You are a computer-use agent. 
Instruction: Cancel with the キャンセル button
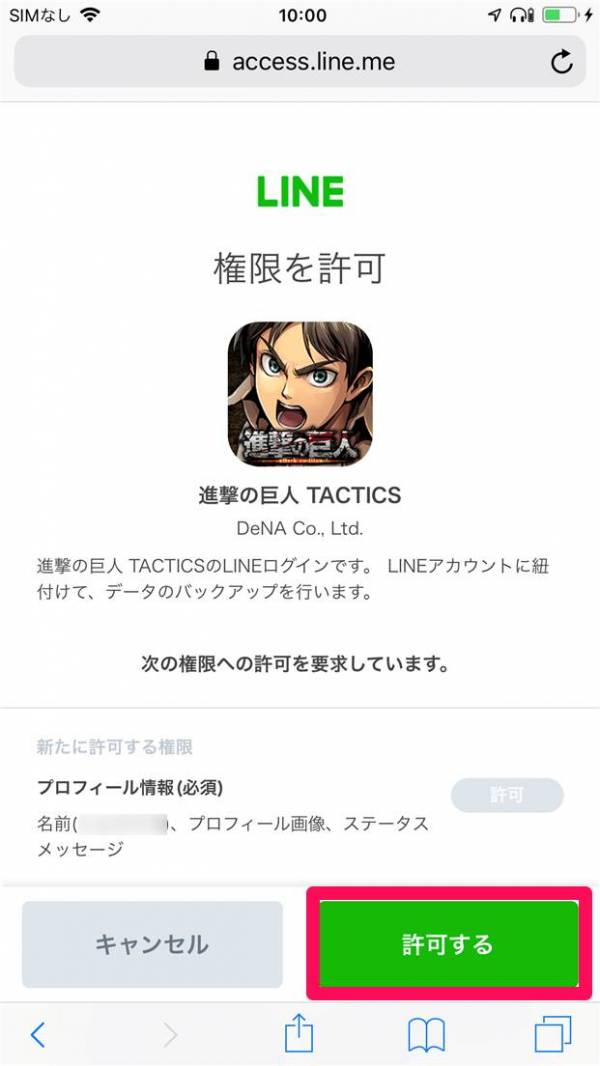click(x=152, y=944)
